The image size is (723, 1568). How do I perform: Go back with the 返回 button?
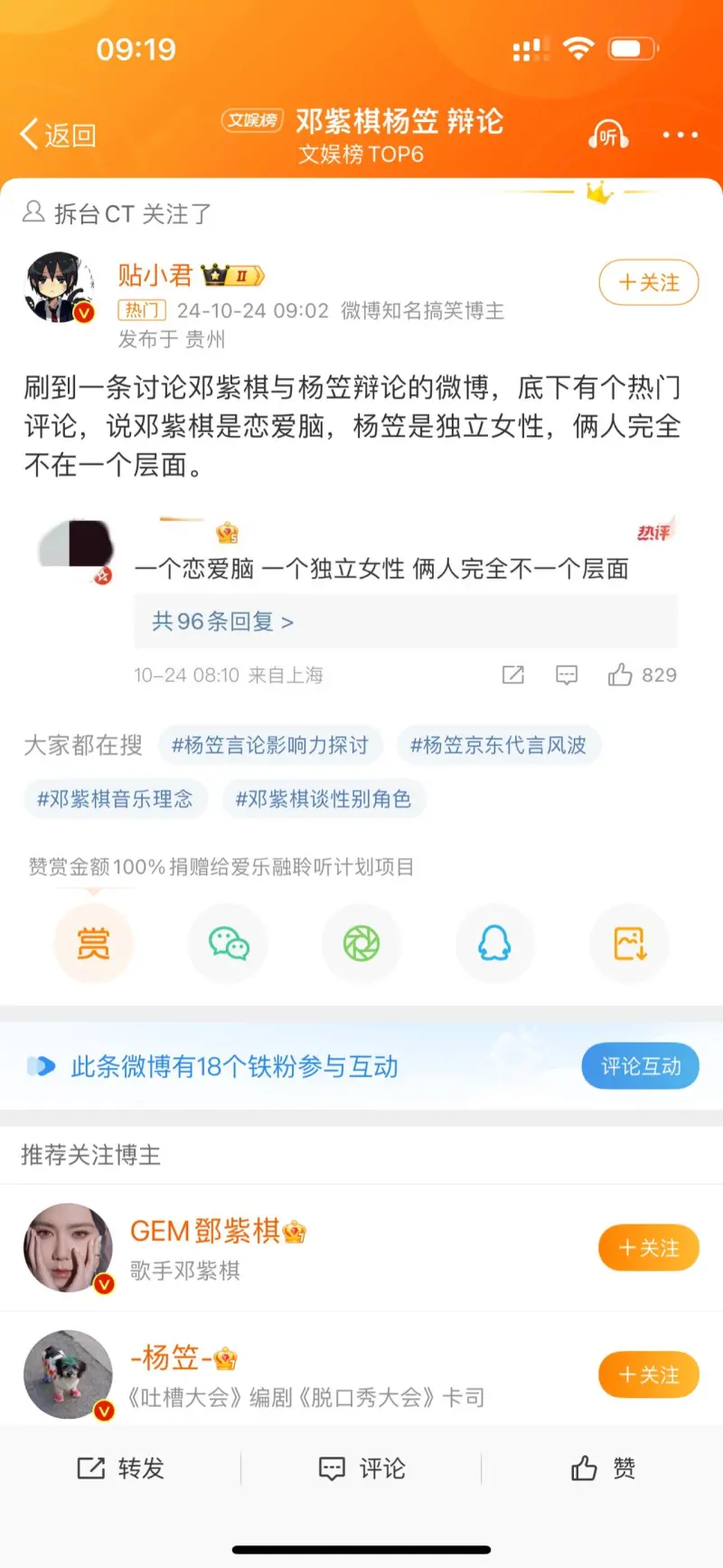coord(59,135)
